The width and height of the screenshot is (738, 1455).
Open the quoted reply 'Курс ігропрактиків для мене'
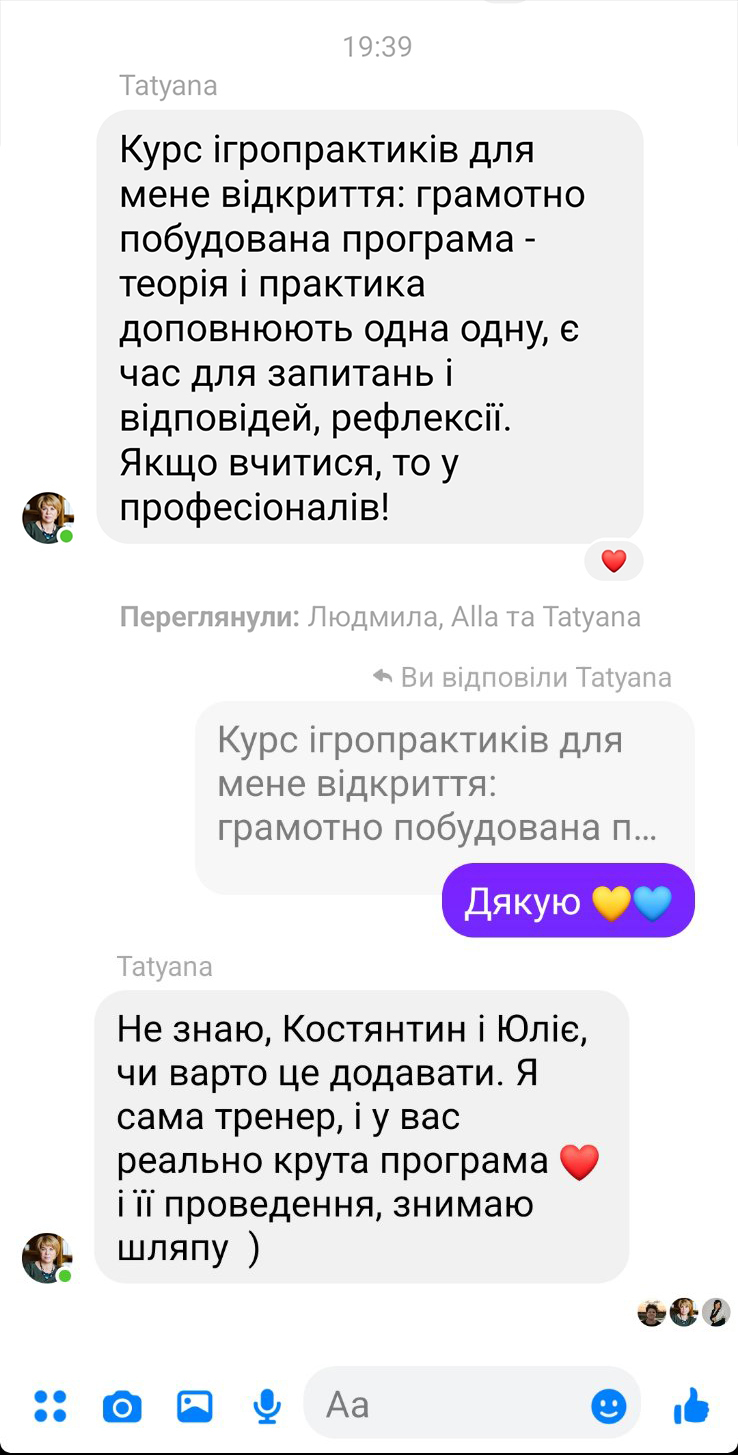(x=443, y=785)
